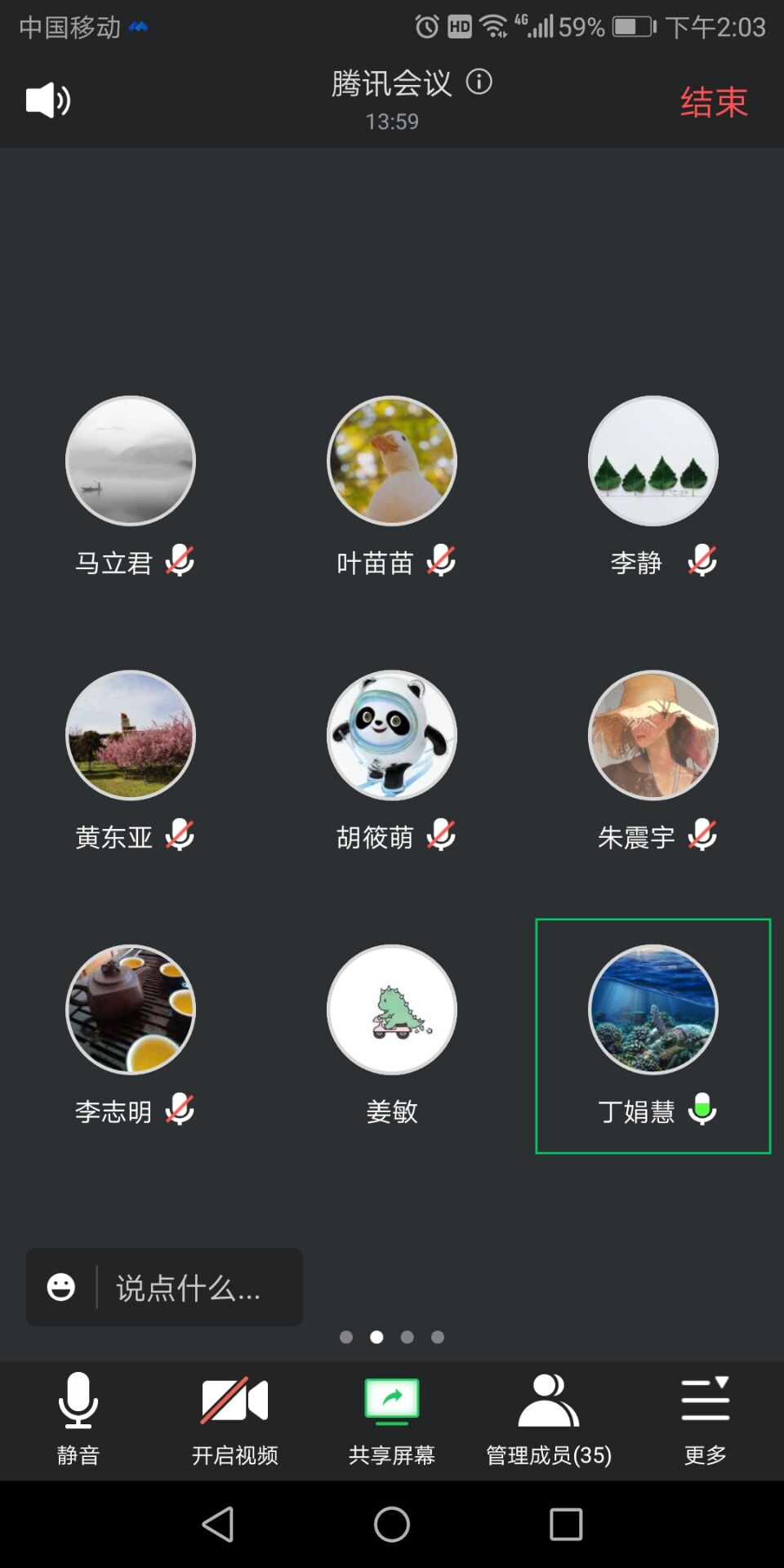Open the 更多 menu

pos(706,1418)
